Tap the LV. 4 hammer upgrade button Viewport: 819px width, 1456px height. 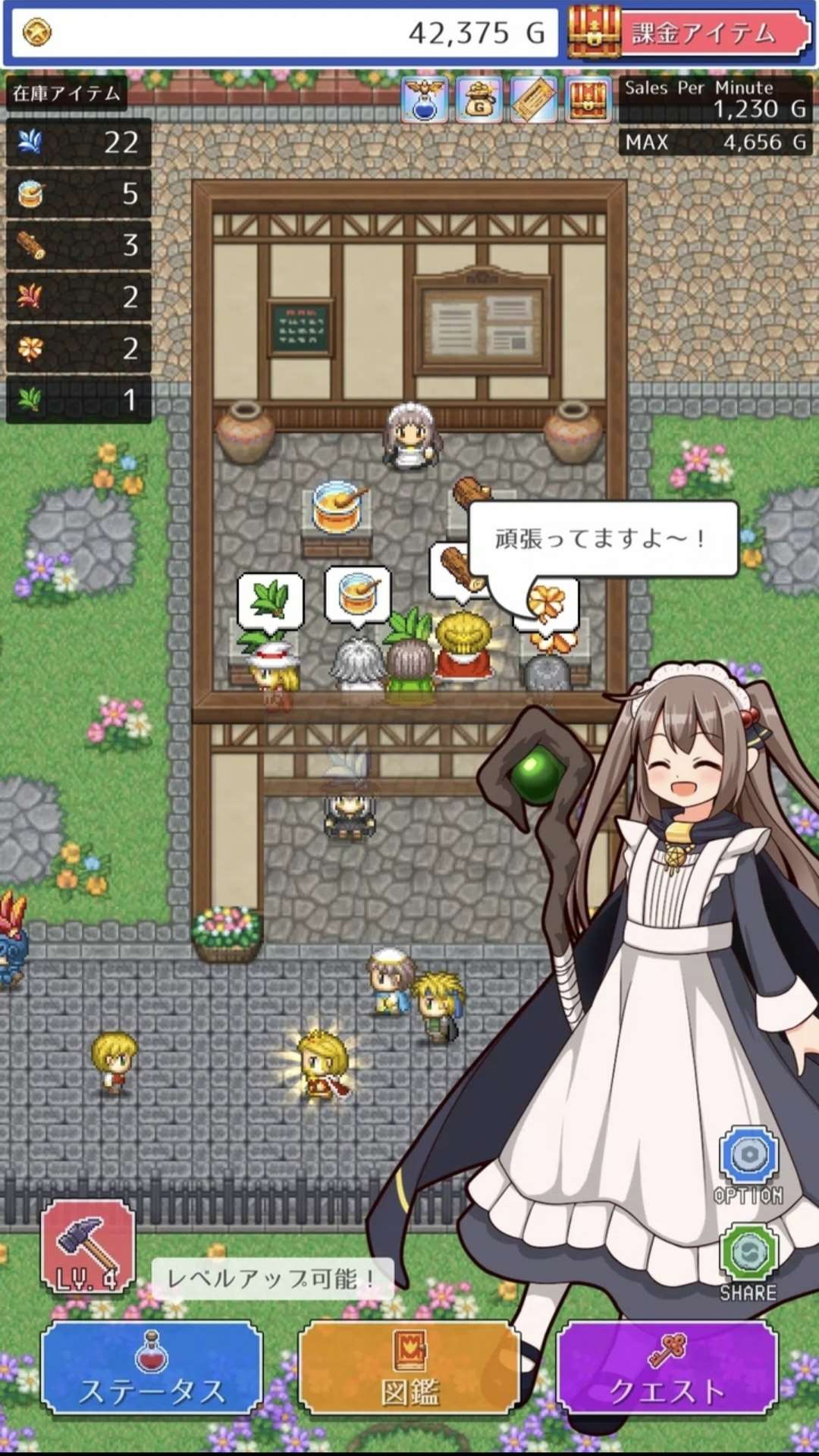[87, 1246]
